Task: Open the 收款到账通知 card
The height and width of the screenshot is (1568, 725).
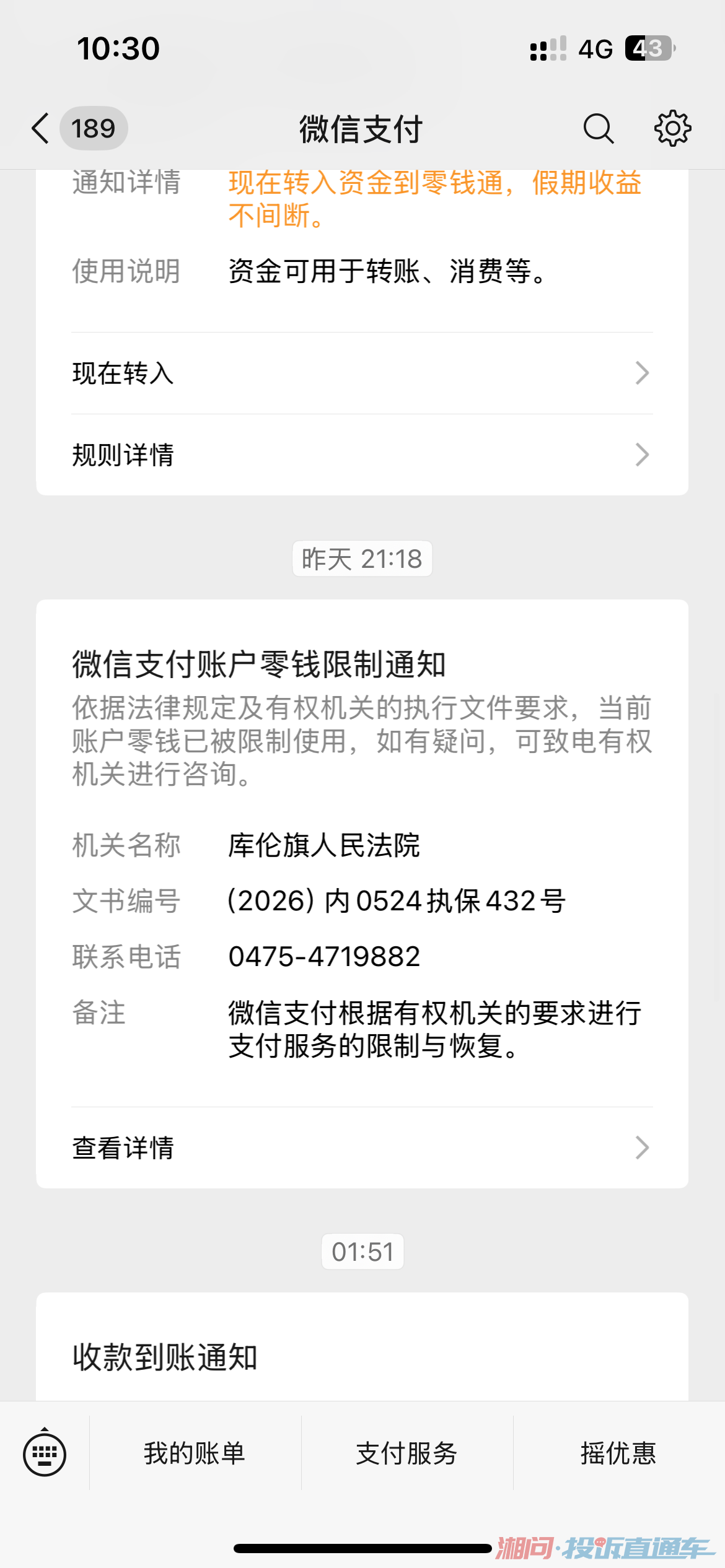Action: click(362, 1356)
